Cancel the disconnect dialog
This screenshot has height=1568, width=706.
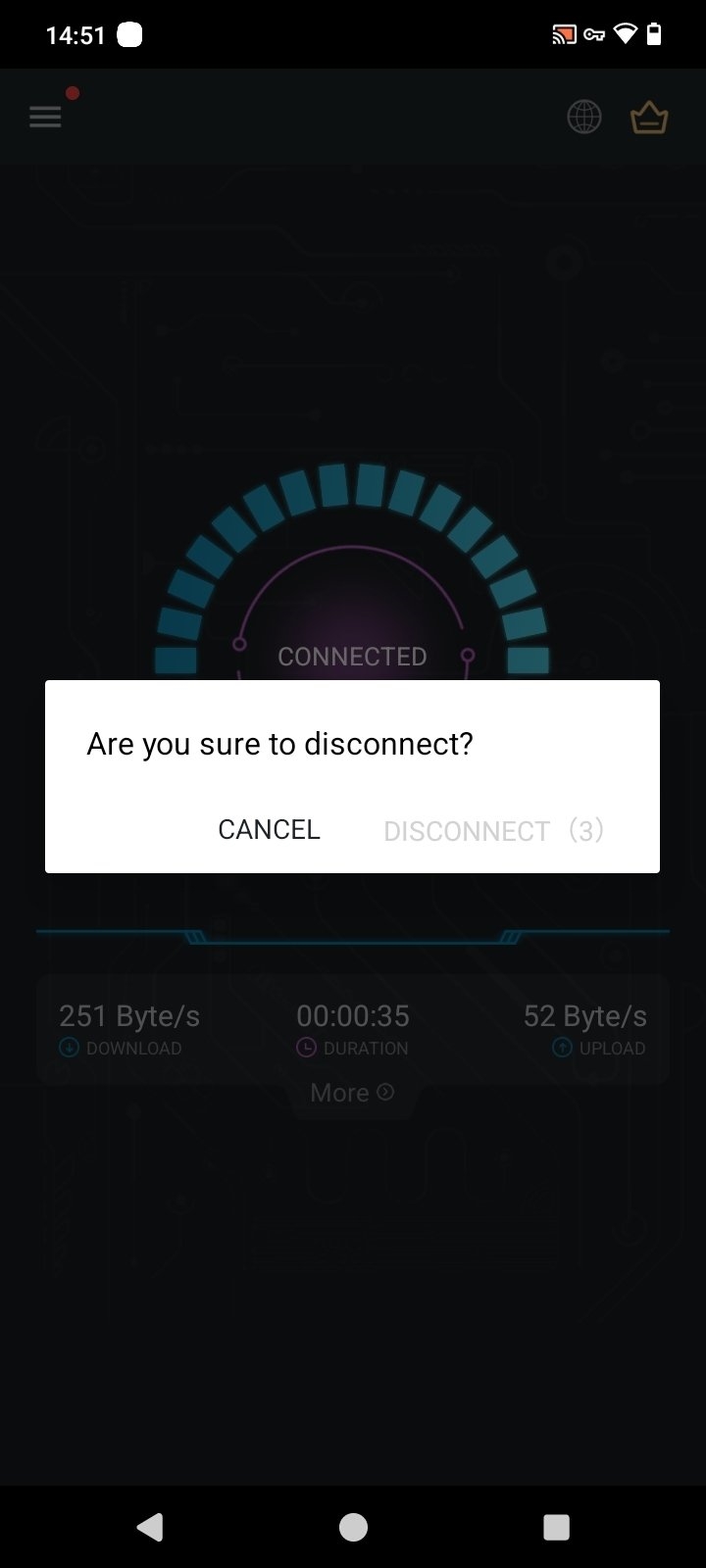point(269,829)
